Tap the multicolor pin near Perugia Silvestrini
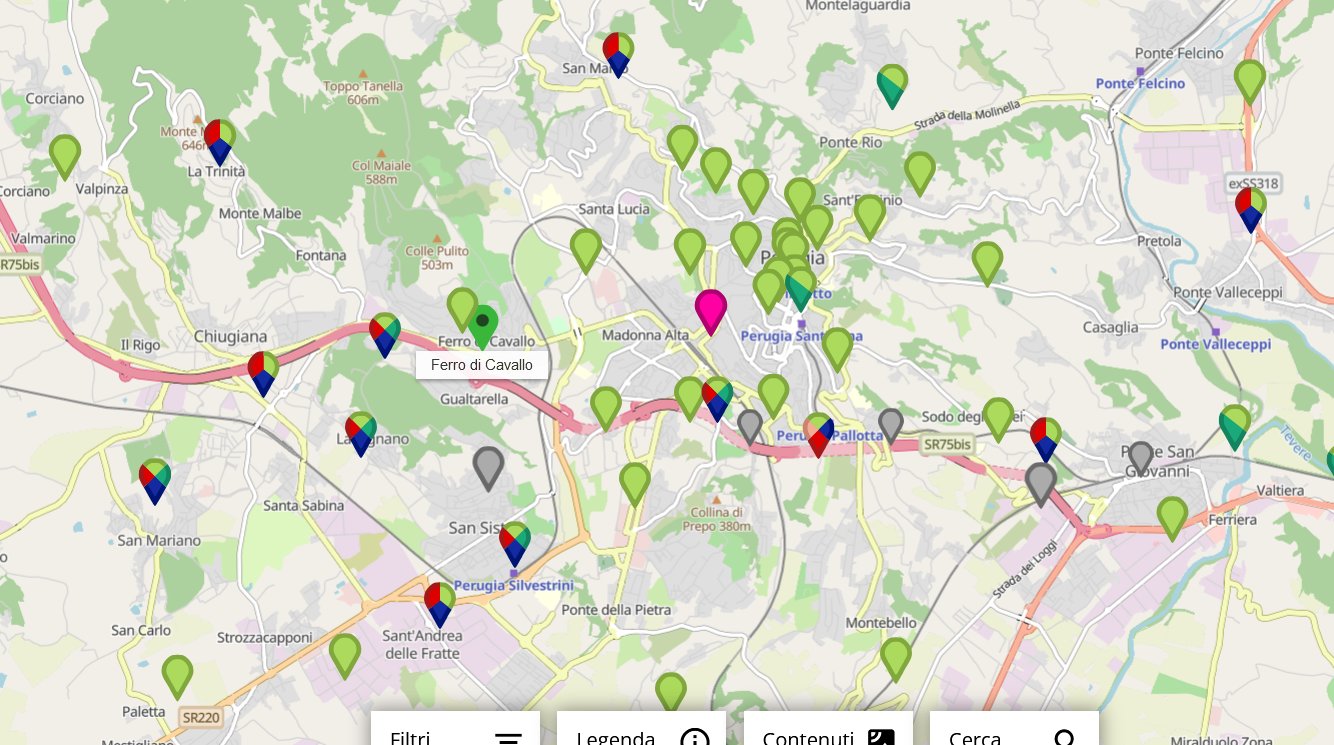This screenshot has height=745, width=1334. point(514,540)
